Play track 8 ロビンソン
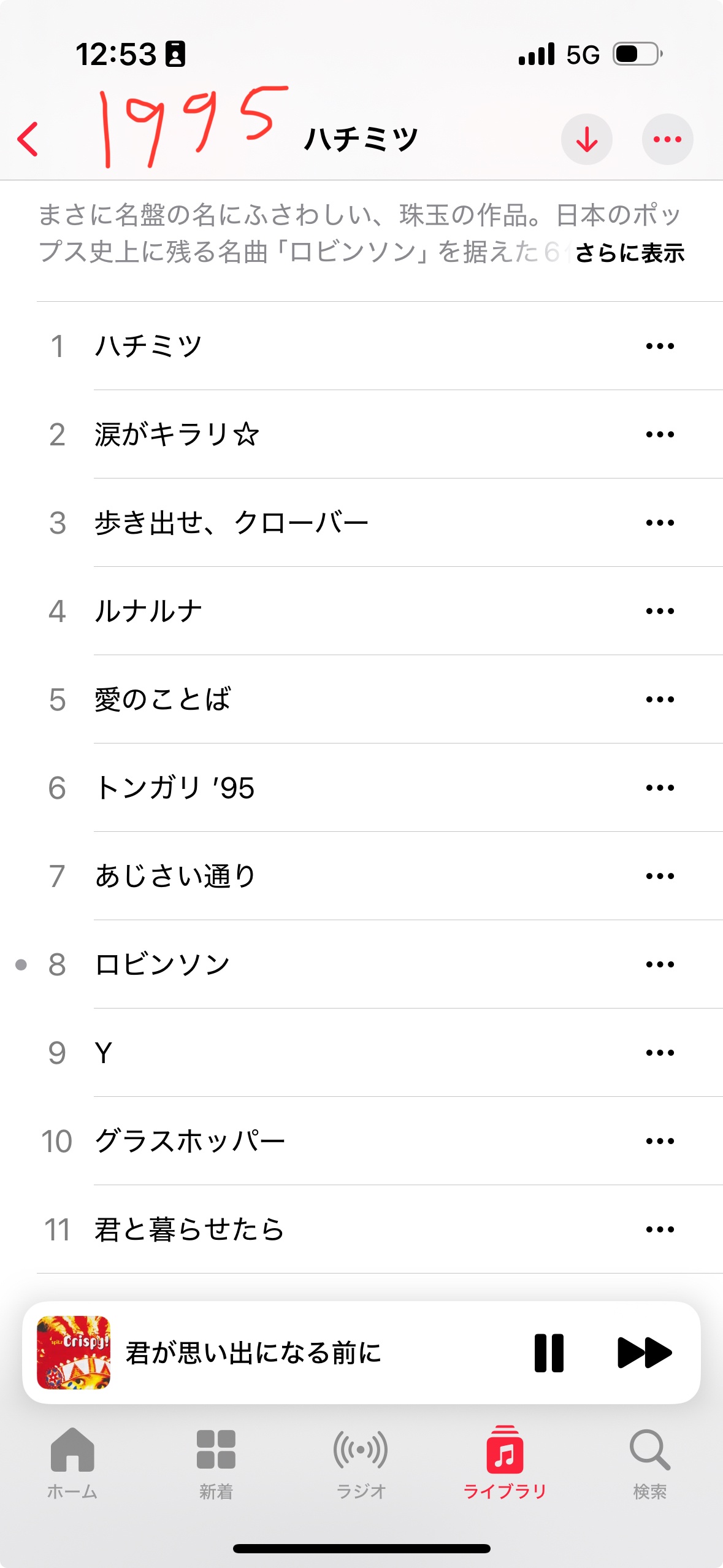723x1568 pixels. 163,964
